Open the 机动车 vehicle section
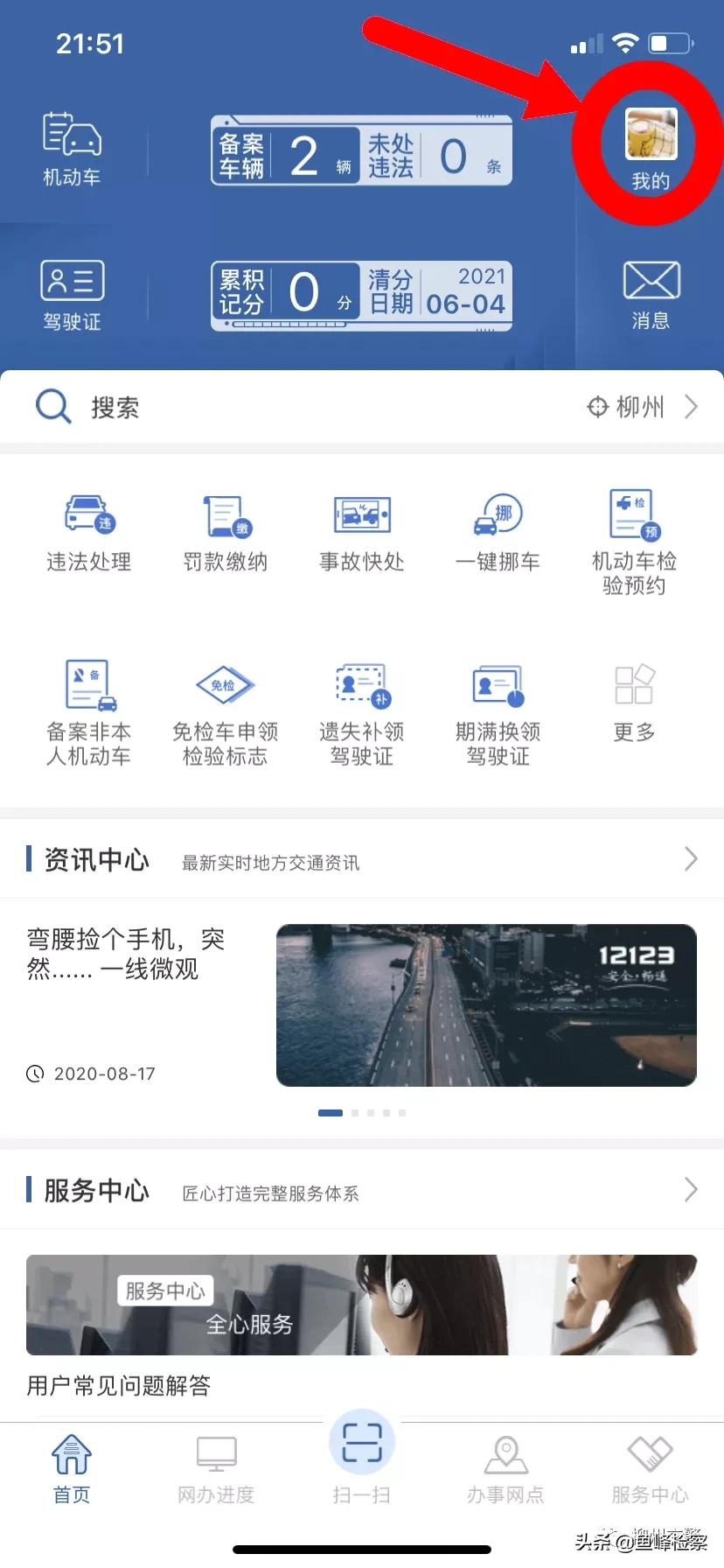This screenshot has width=724, height=1568. click(72, 149)
